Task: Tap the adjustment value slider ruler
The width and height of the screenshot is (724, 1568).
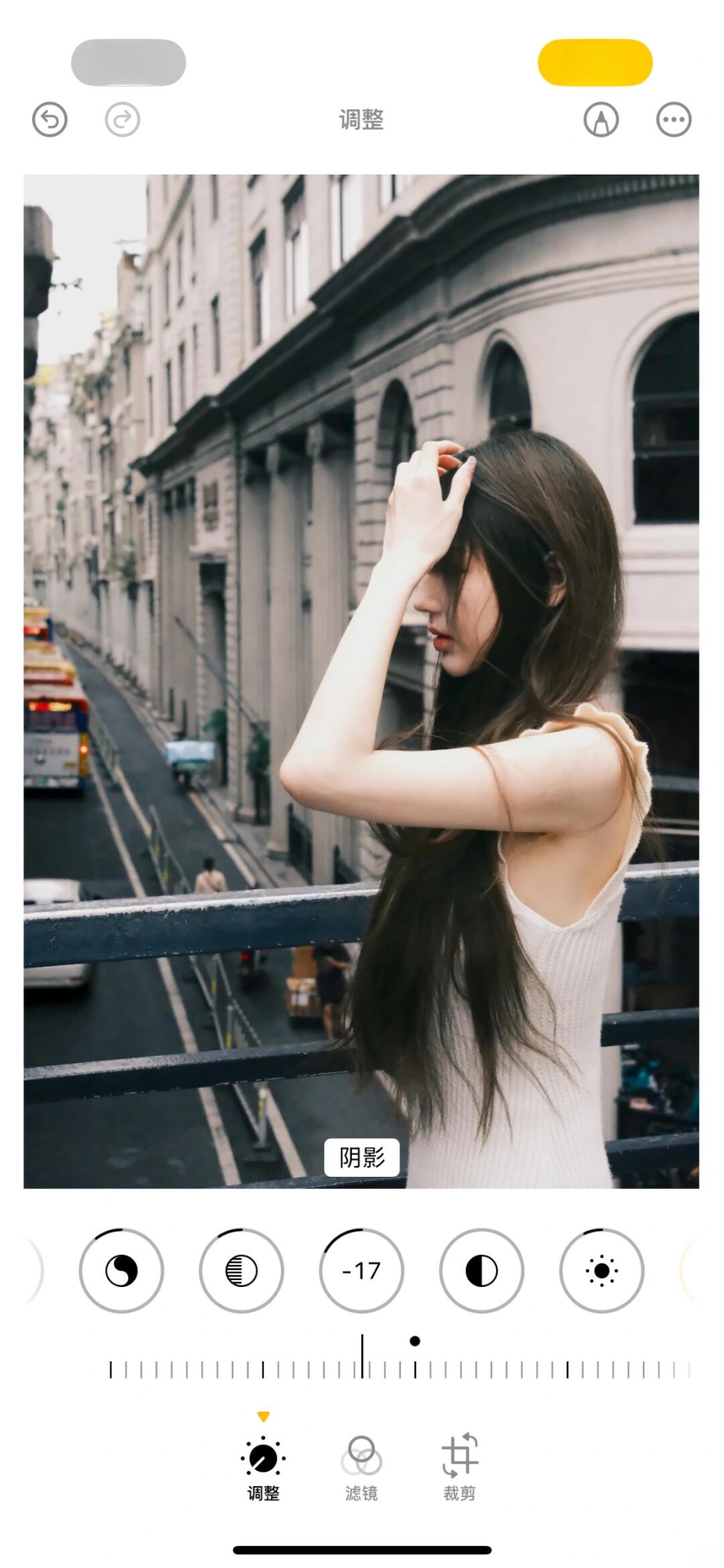Action: (x=398, y=1369)
